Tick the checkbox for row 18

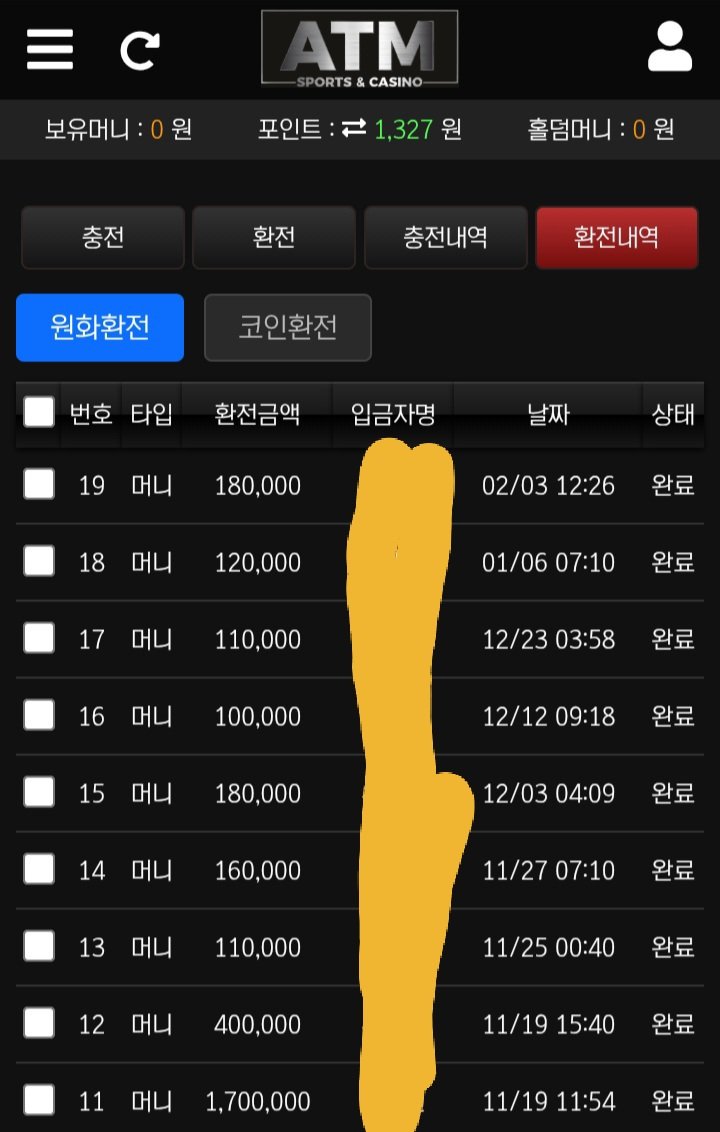click(x=39, y=562)
